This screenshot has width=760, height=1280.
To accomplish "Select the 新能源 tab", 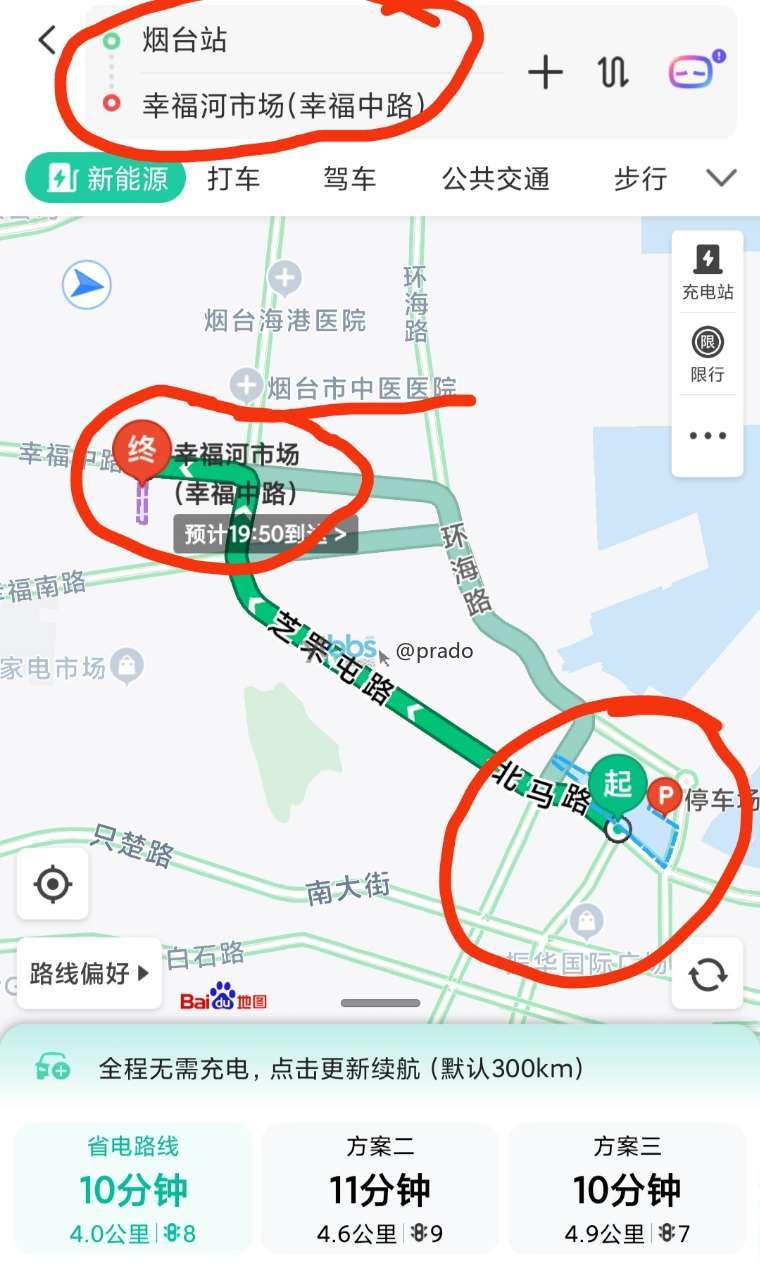I will pos(106,178).
